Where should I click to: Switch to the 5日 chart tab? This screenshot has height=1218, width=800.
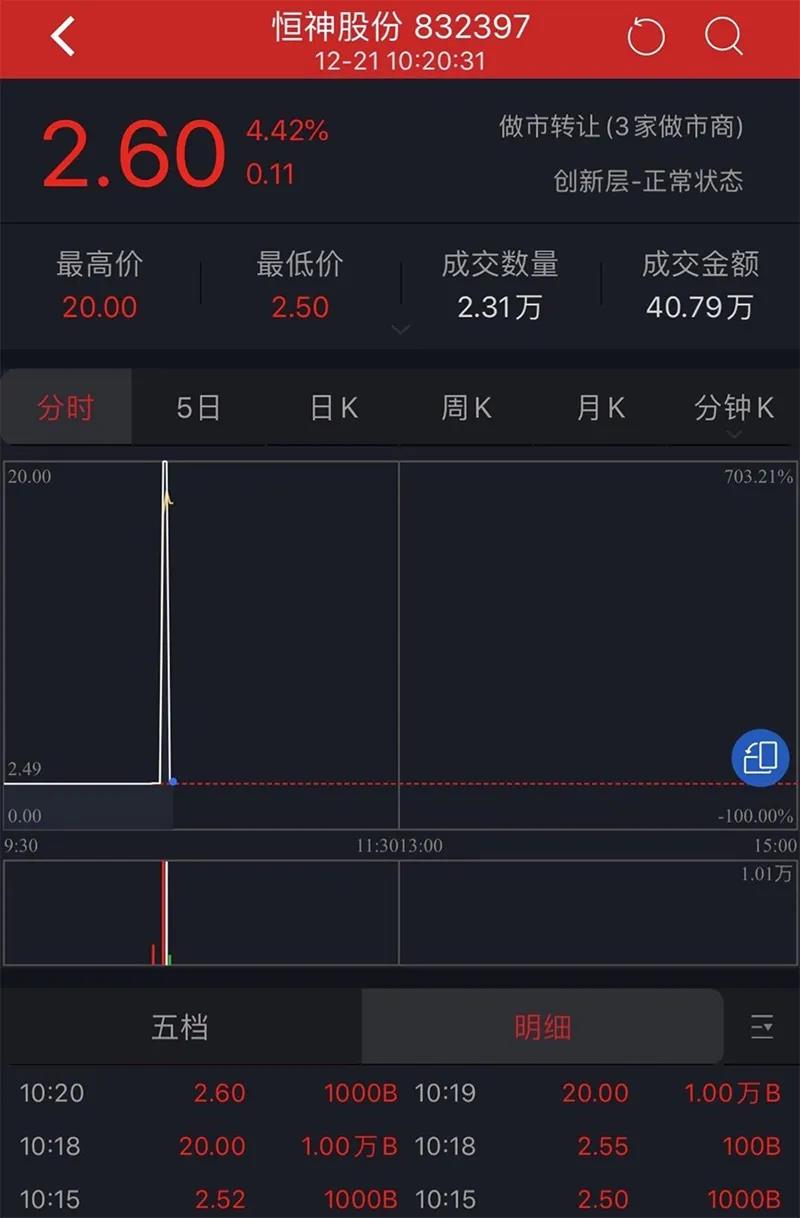[198, 408]
